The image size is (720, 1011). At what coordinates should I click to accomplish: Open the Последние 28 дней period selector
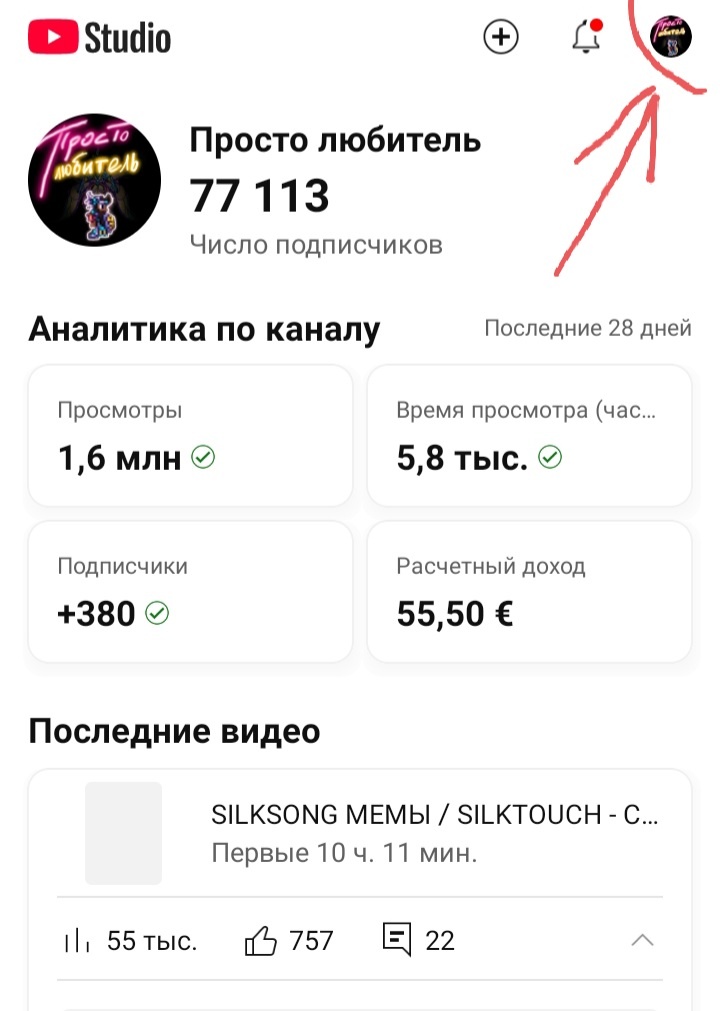(x=588, y=326)
